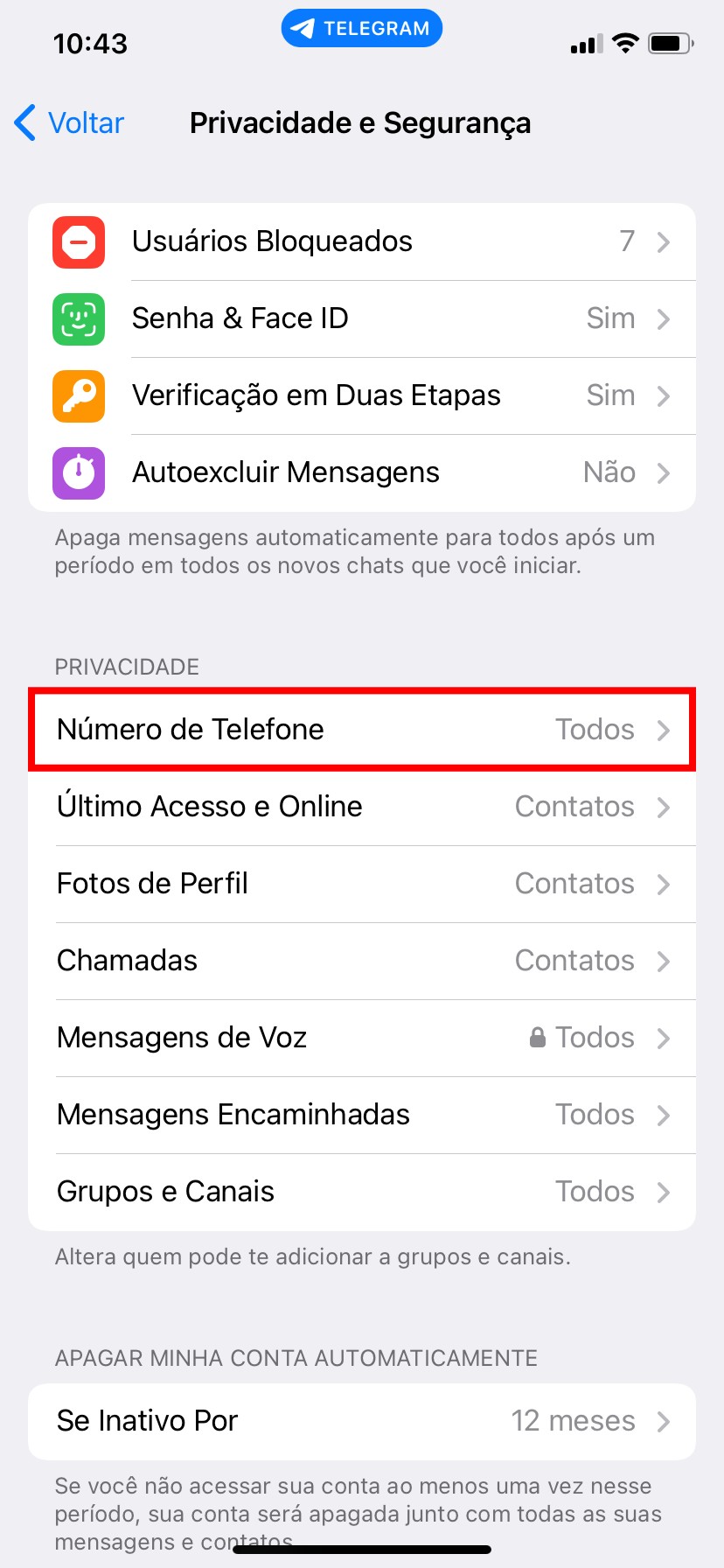Viewport: 724px width, 1568px height.
Task: Go back with the Voltar button
Action: 70,123
